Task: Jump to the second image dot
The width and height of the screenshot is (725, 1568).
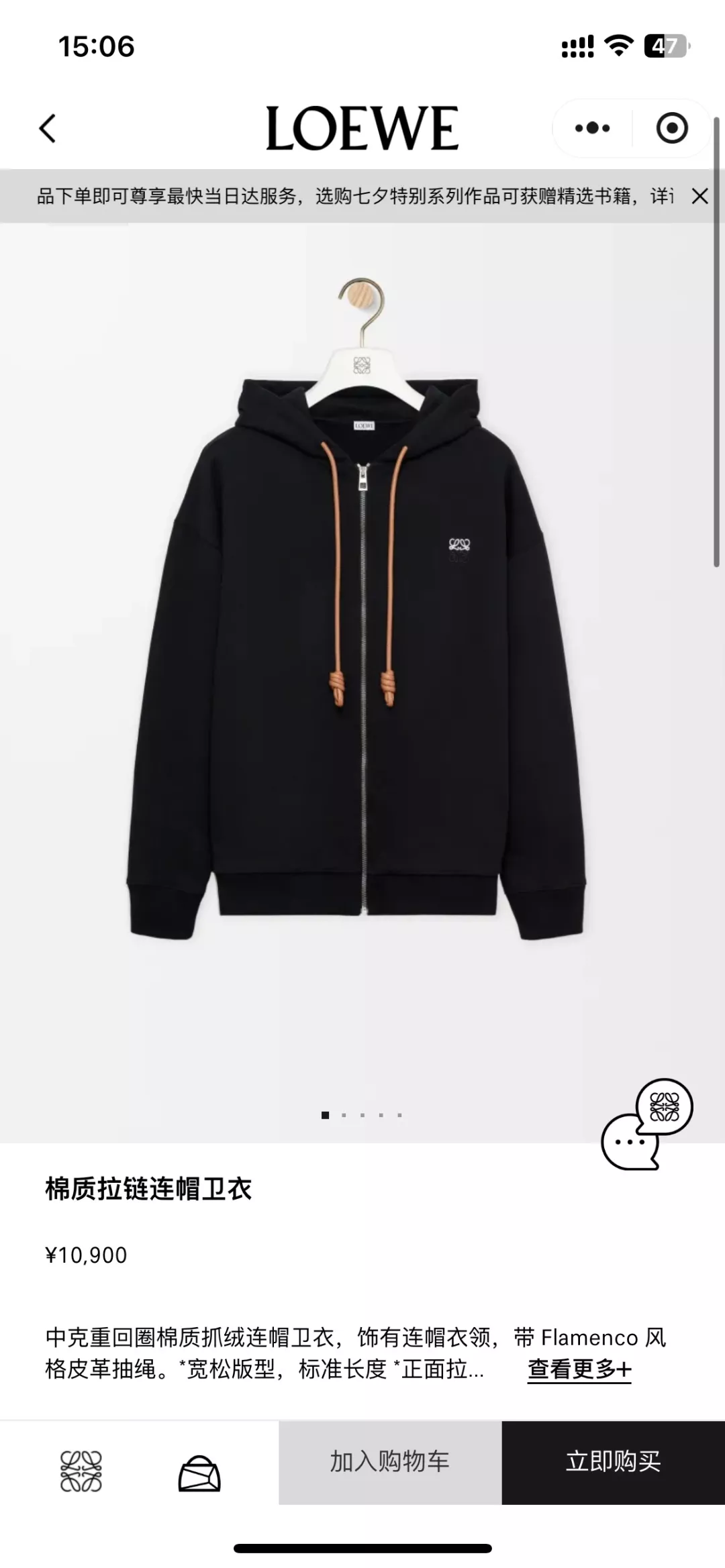Action: [x=344, y=1115]
